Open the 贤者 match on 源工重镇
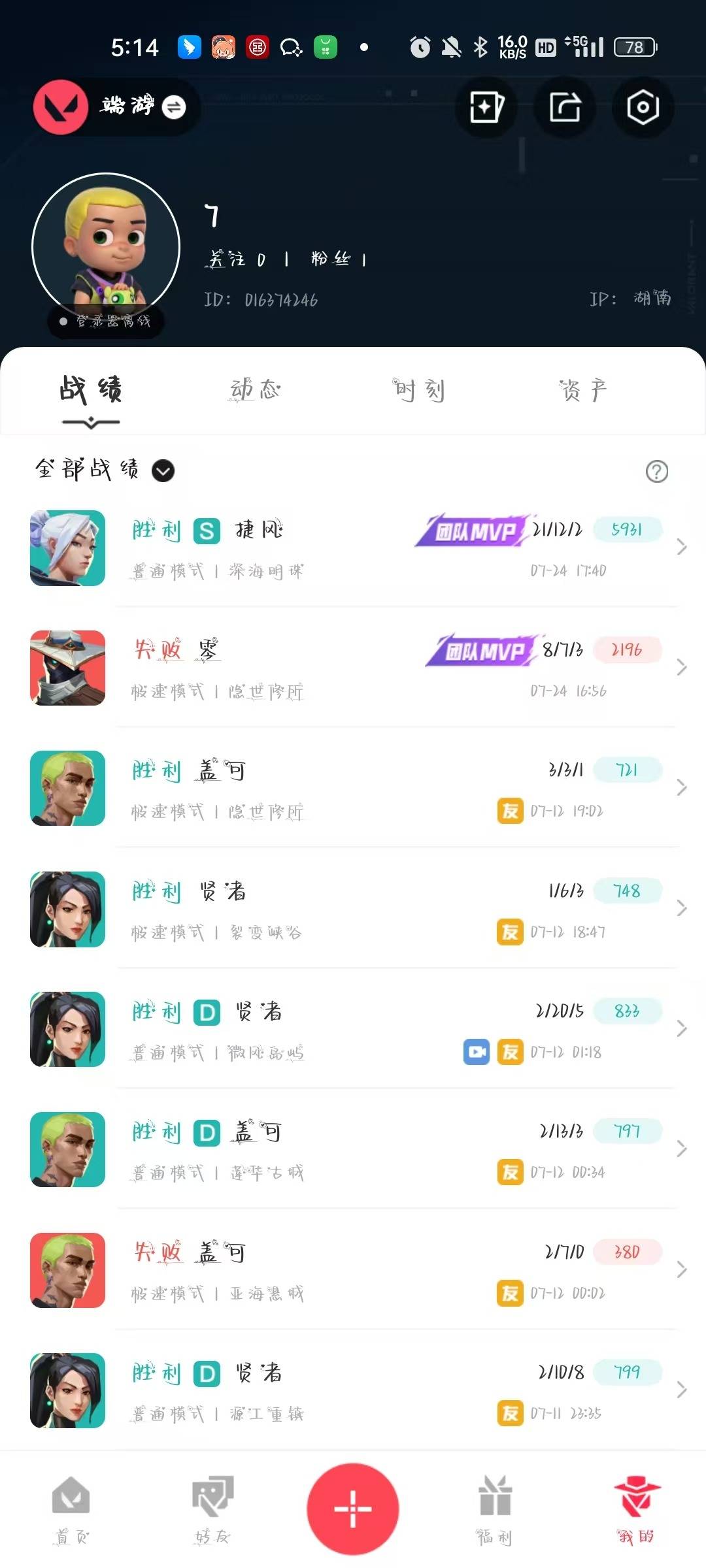This screenshot has width=706, height=1568. point(353,1391)
